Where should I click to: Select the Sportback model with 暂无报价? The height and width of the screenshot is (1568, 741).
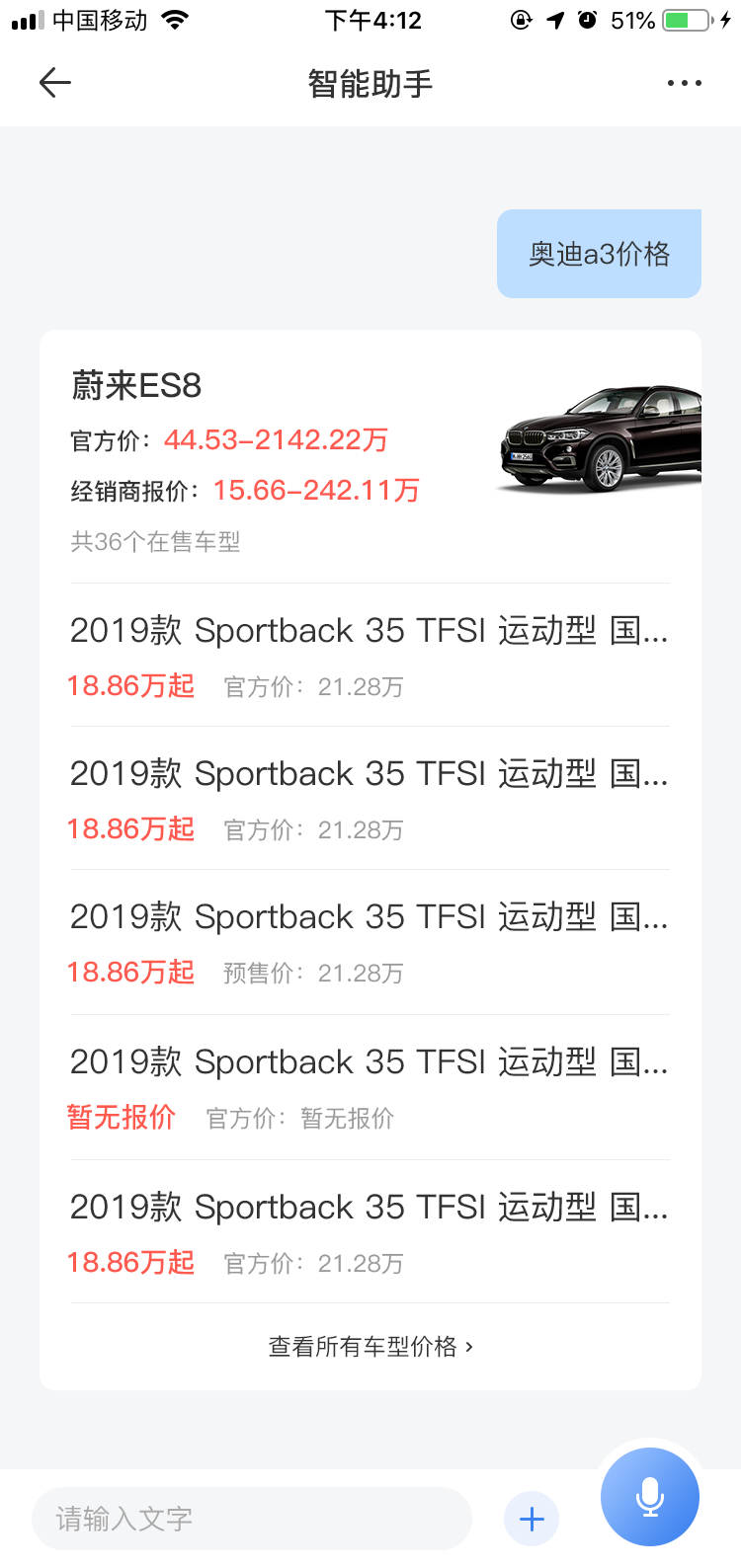(370, 1086)
